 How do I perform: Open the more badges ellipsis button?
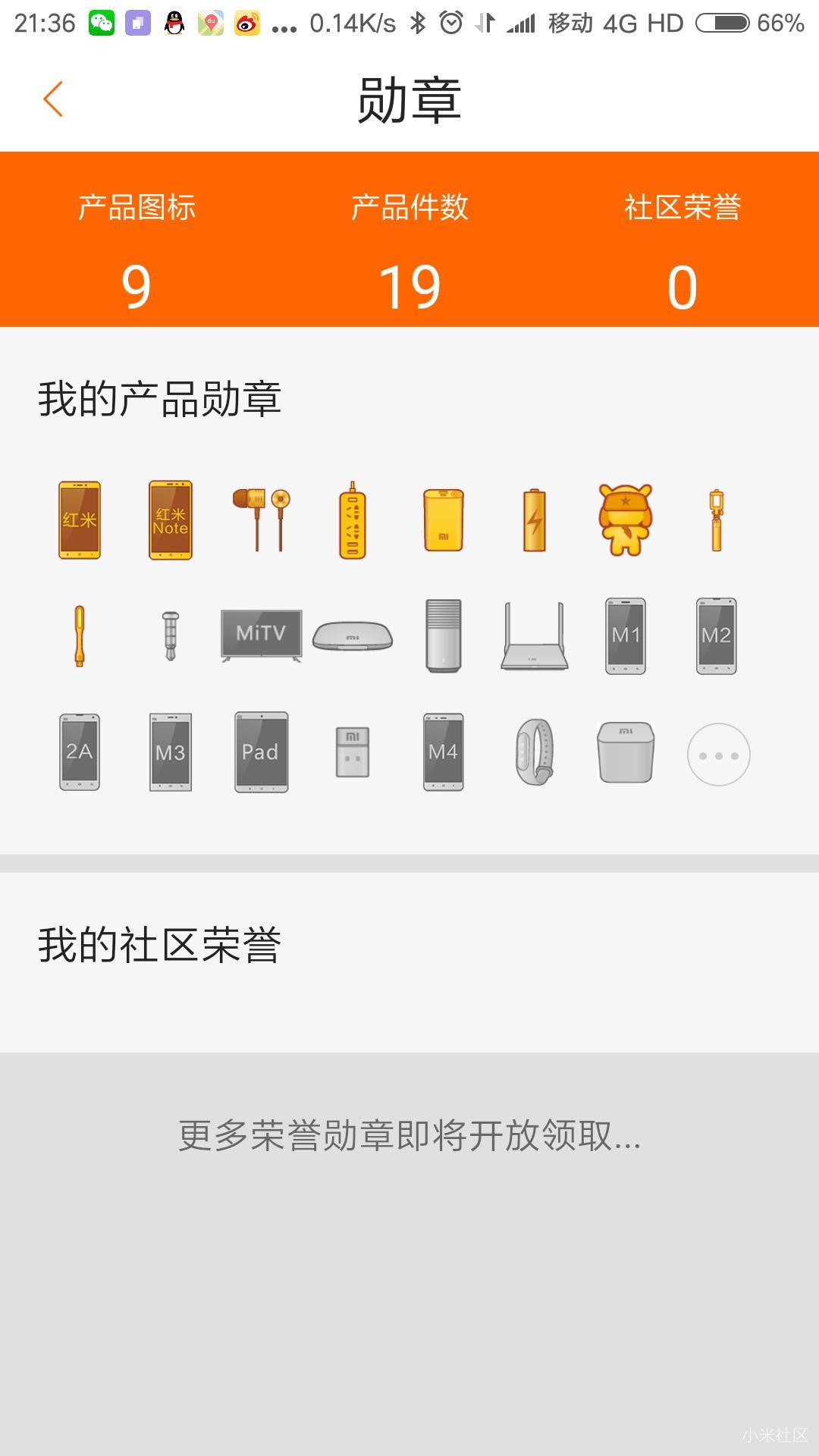pos(717,753)
